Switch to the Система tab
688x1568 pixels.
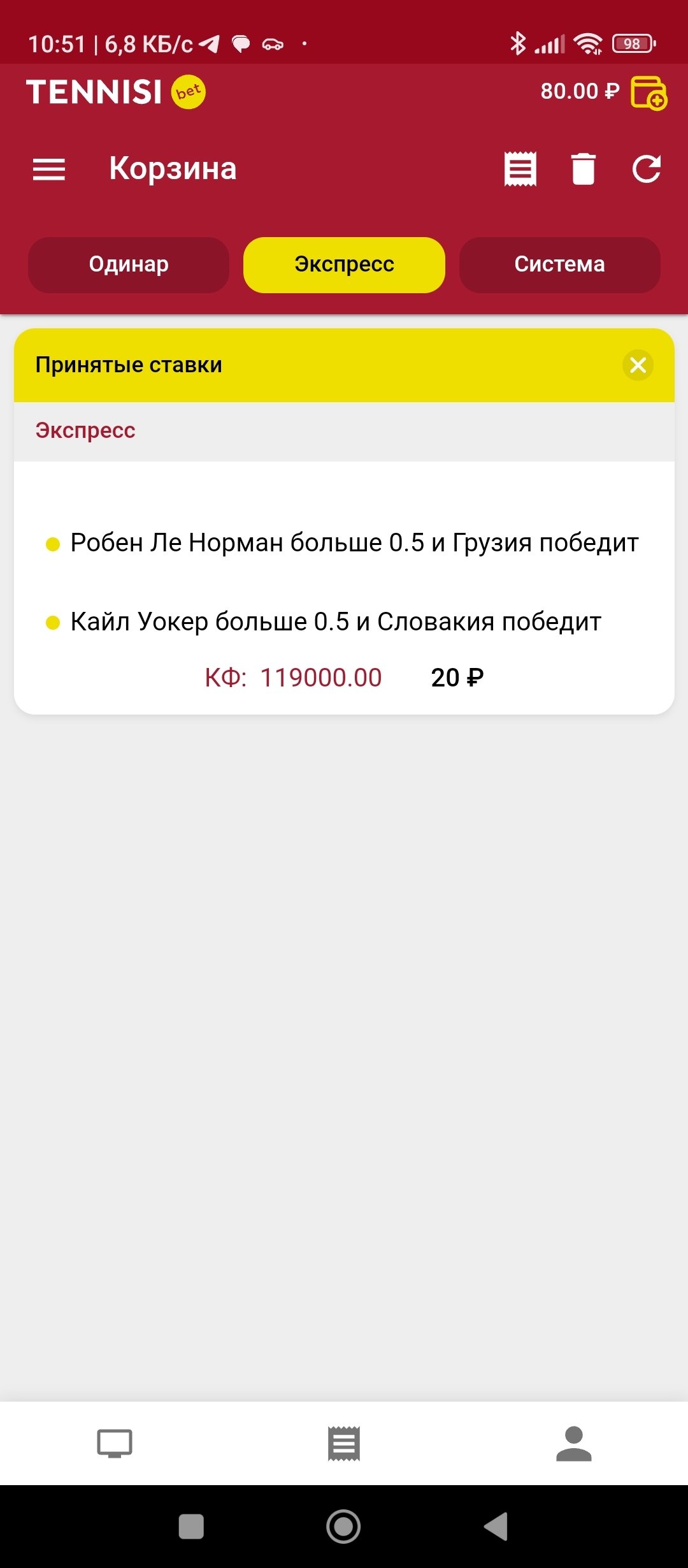tap(559, 265)
